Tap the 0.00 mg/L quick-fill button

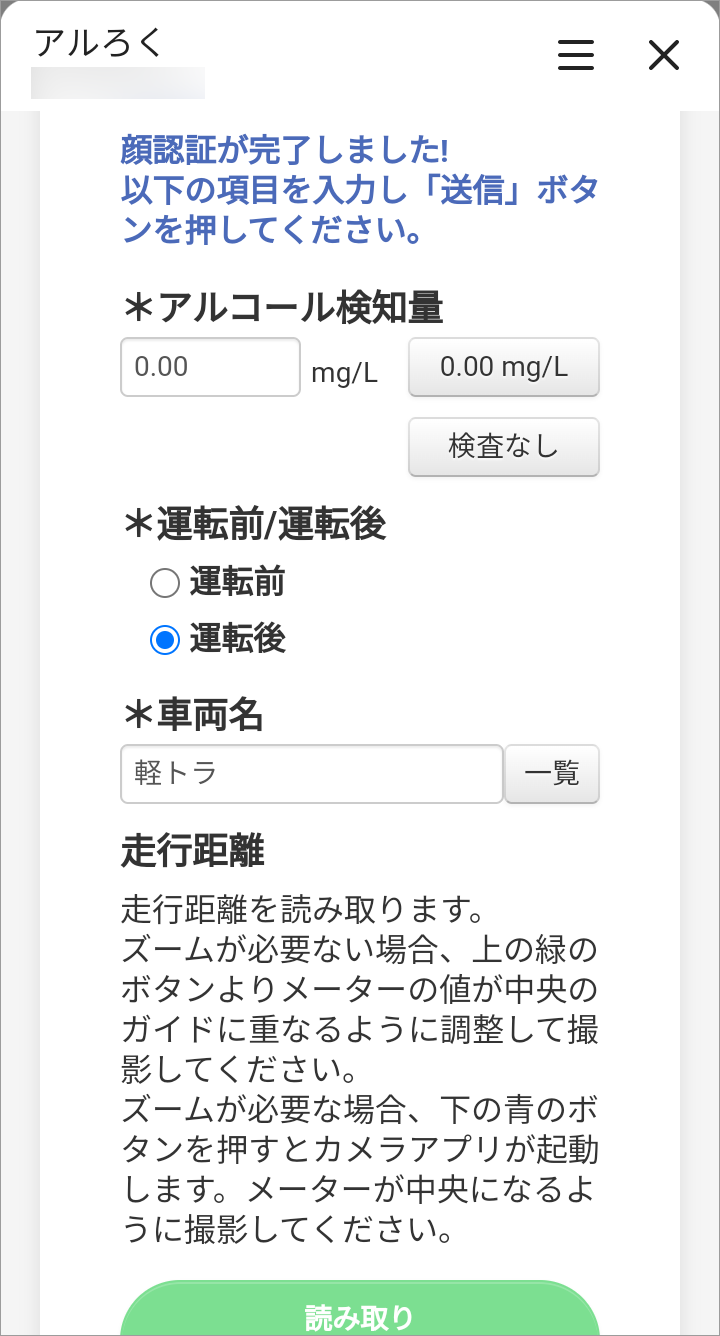[x=503, y=367]
